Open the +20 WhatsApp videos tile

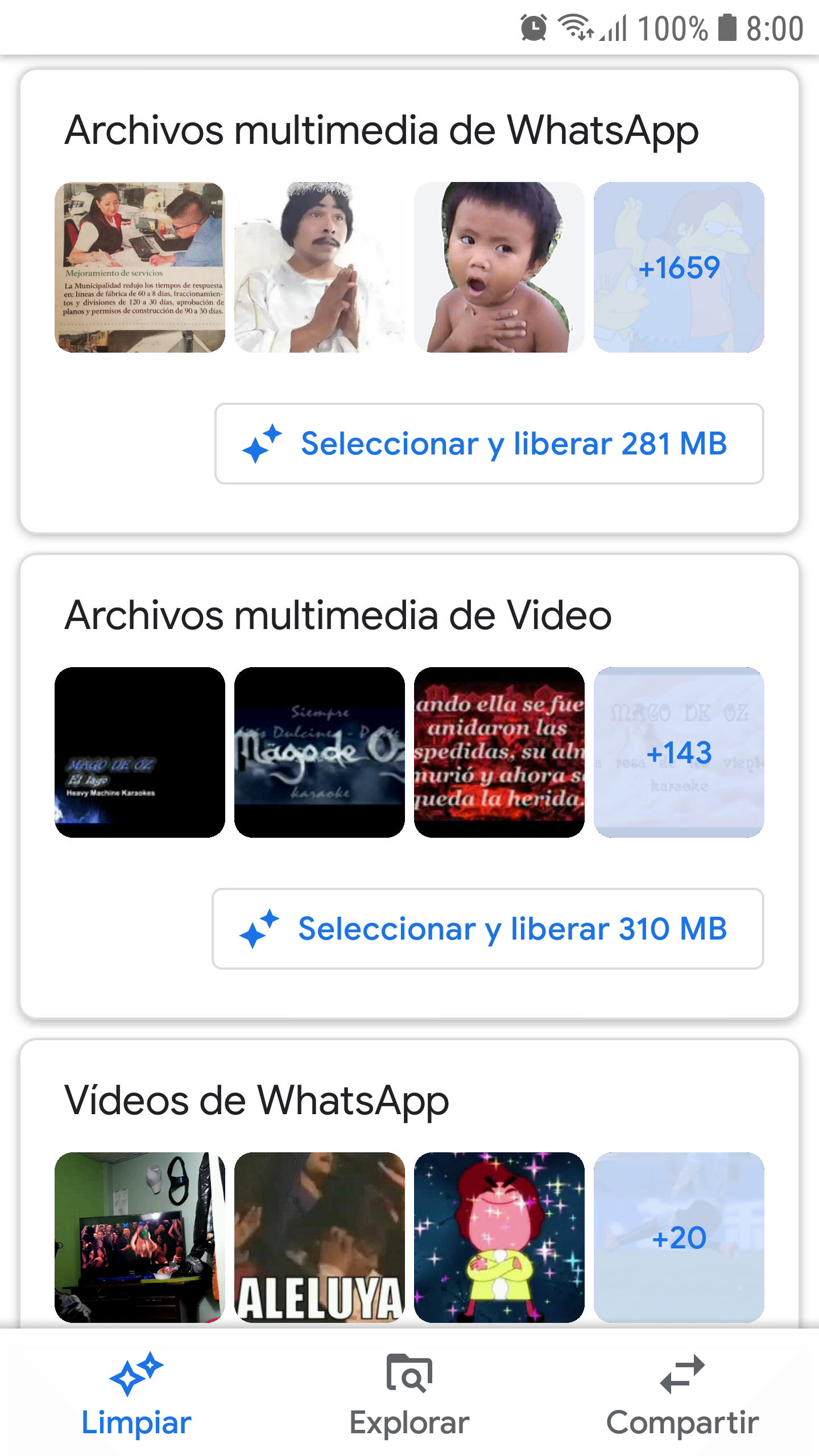679,1238
